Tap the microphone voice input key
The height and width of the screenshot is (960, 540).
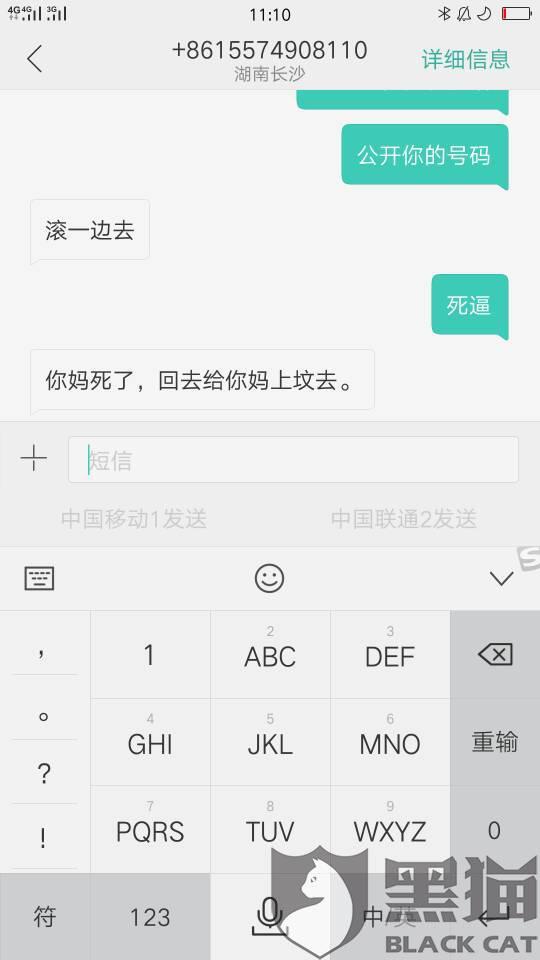[x=268, y=917]
